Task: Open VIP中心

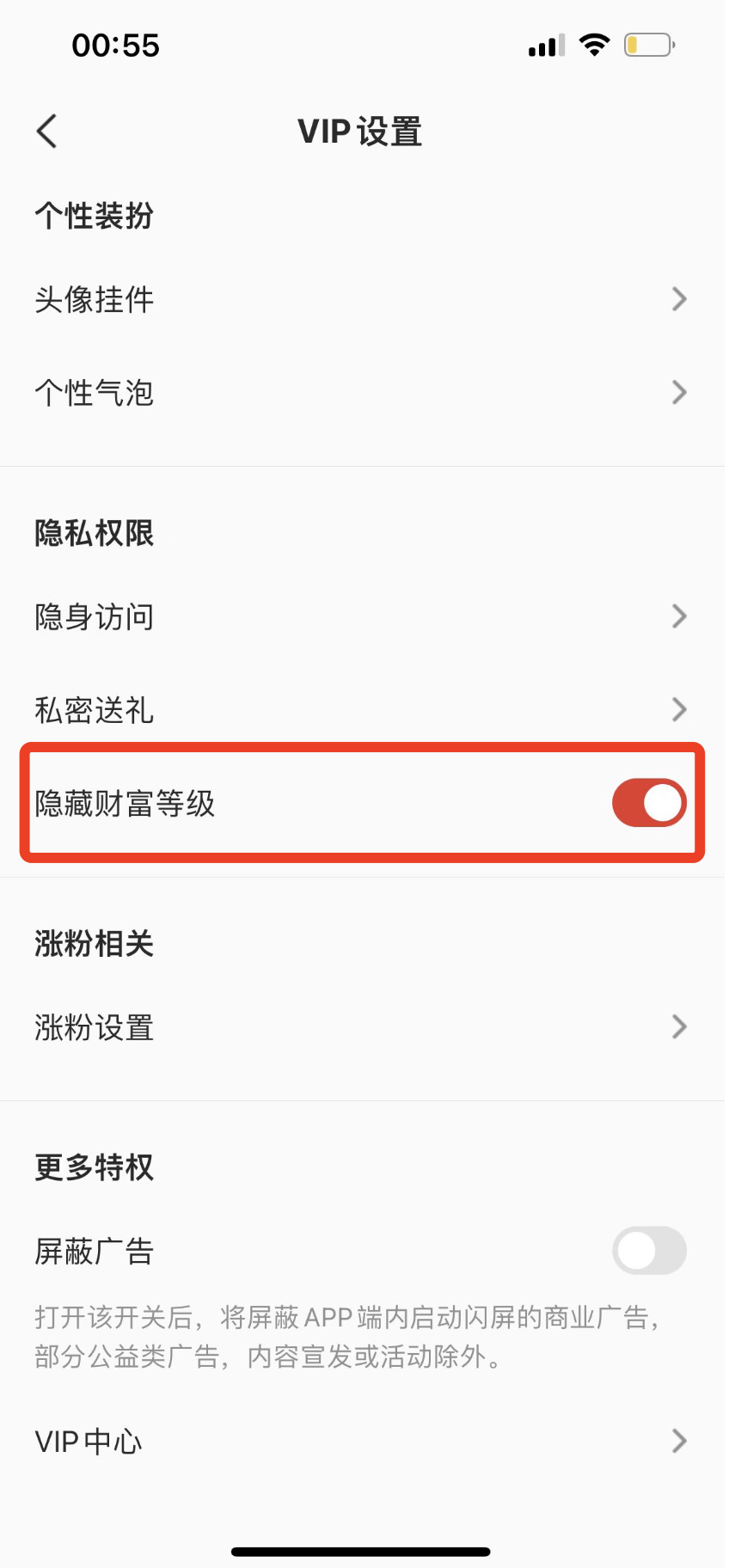Action: pyautogui.click(x=361, y=1442)
